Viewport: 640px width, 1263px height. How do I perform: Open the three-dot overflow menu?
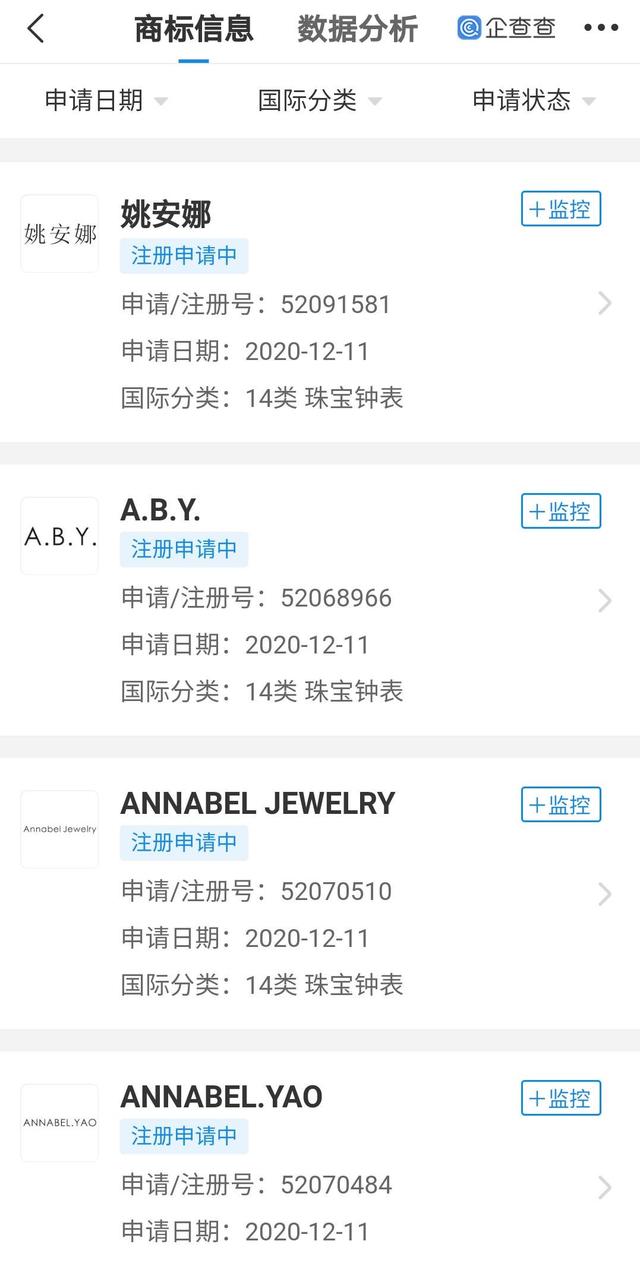[601, 28]
